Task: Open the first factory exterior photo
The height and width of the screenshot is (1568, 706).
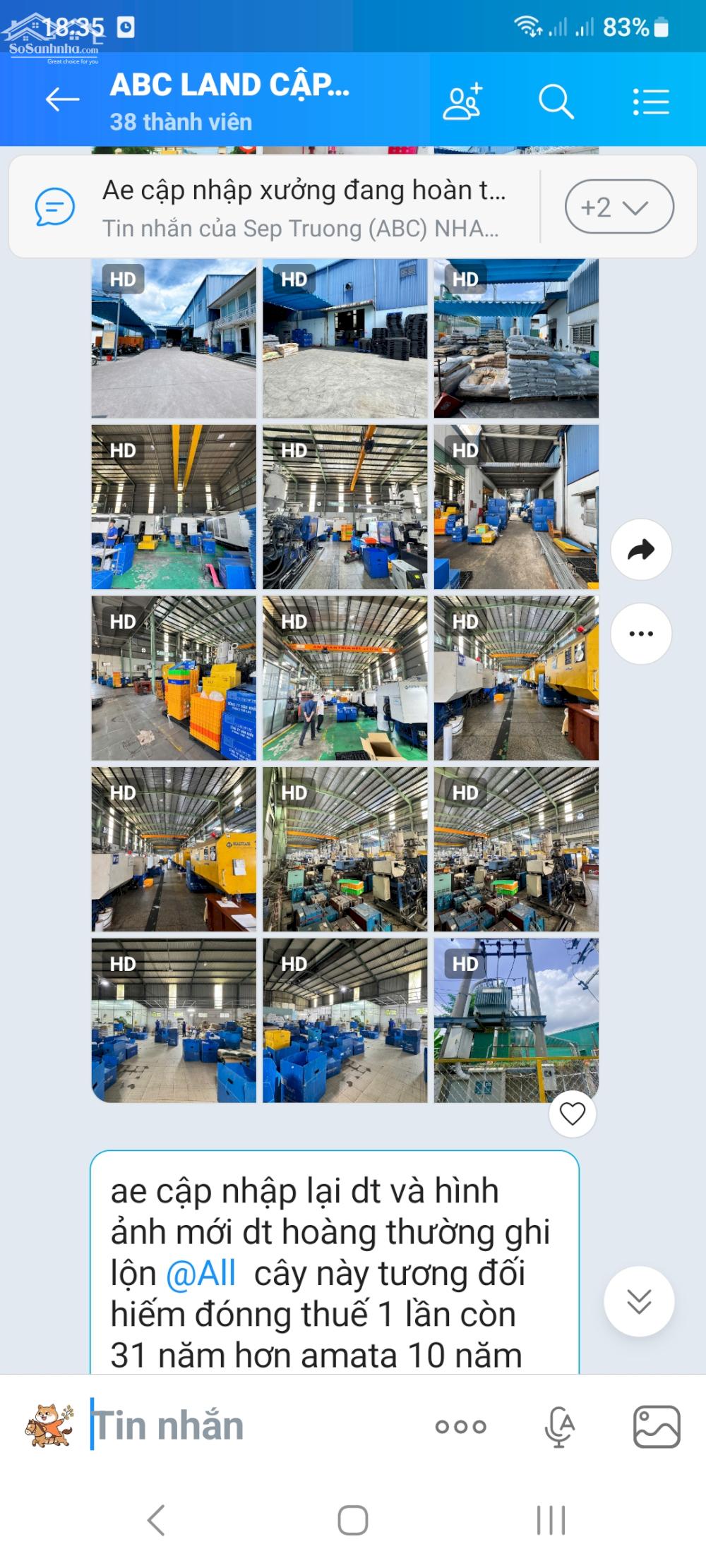Action: coord(174,338)
